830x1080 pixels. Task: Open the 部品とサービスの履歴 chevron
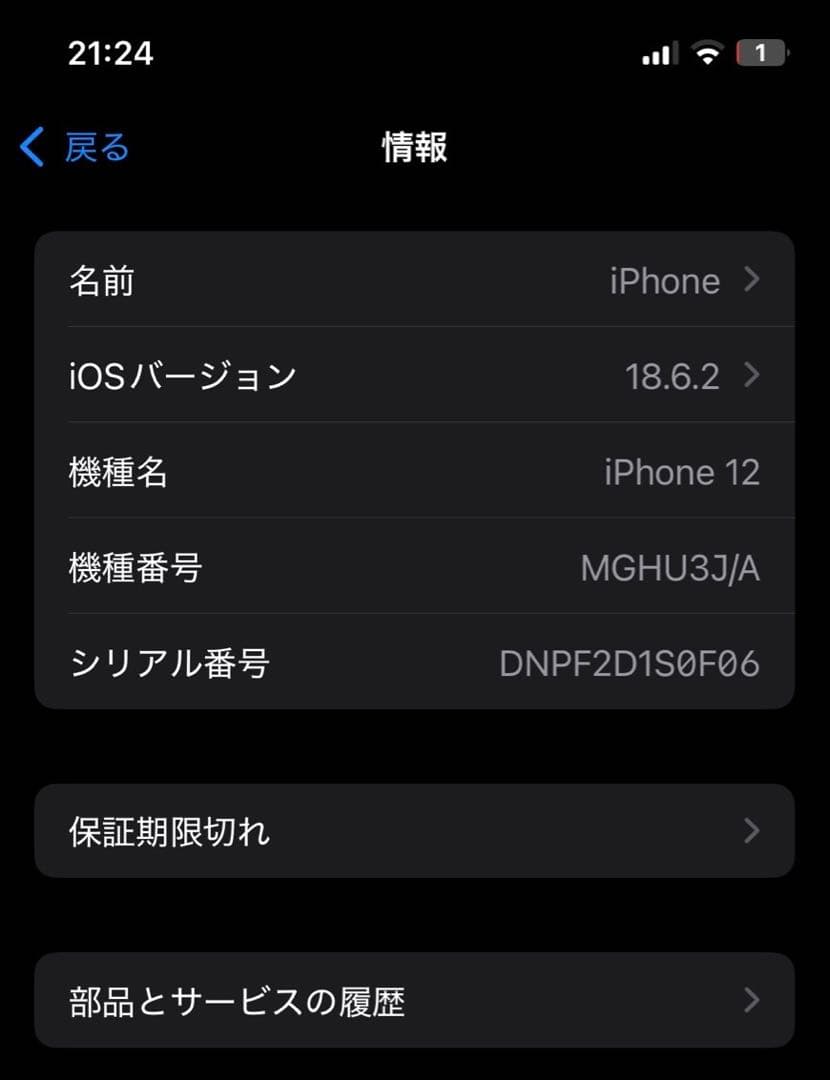pyautogui.click(x=752, y=1000)
